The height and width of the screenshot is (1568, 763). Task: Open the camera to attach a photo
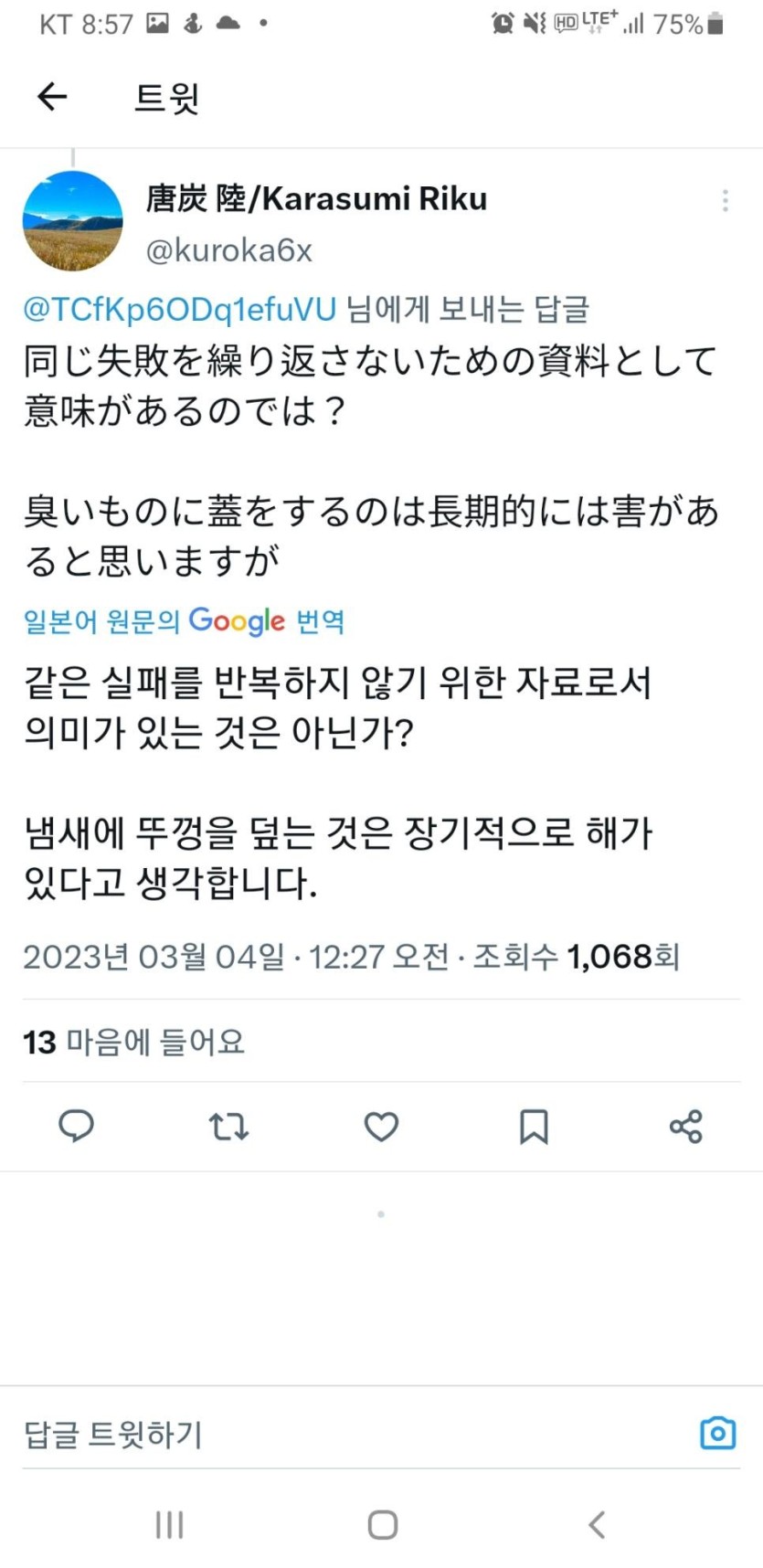point(717,1433)
